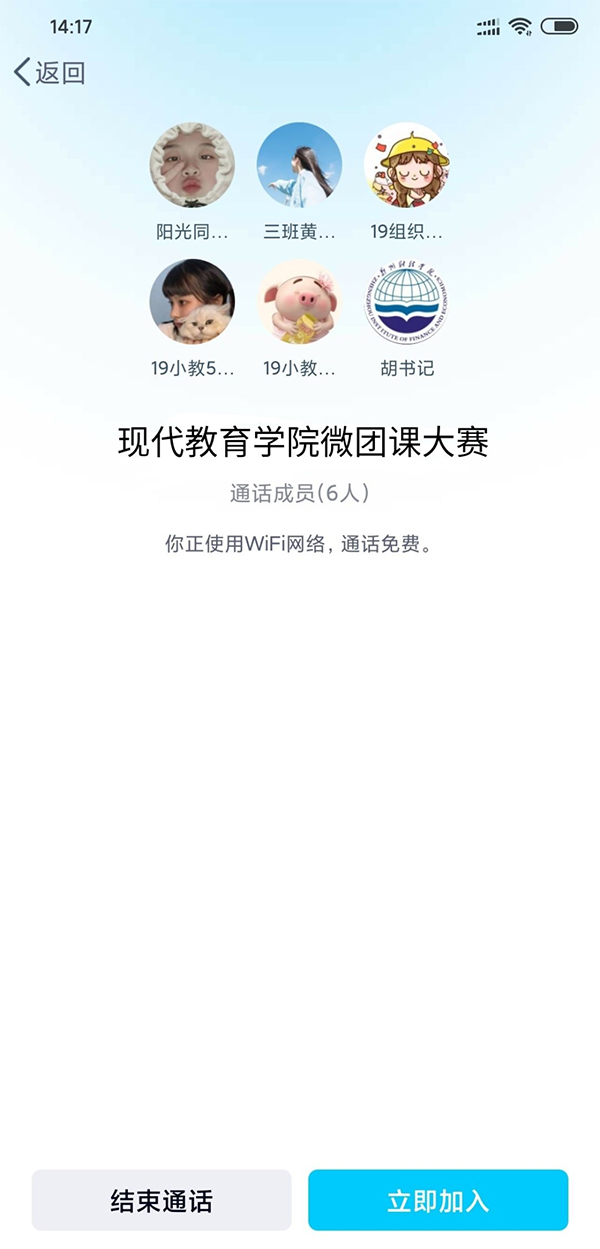The image size is (600, 1249).
Task: Select member 19组织… avatar
Action: [406, 166]
